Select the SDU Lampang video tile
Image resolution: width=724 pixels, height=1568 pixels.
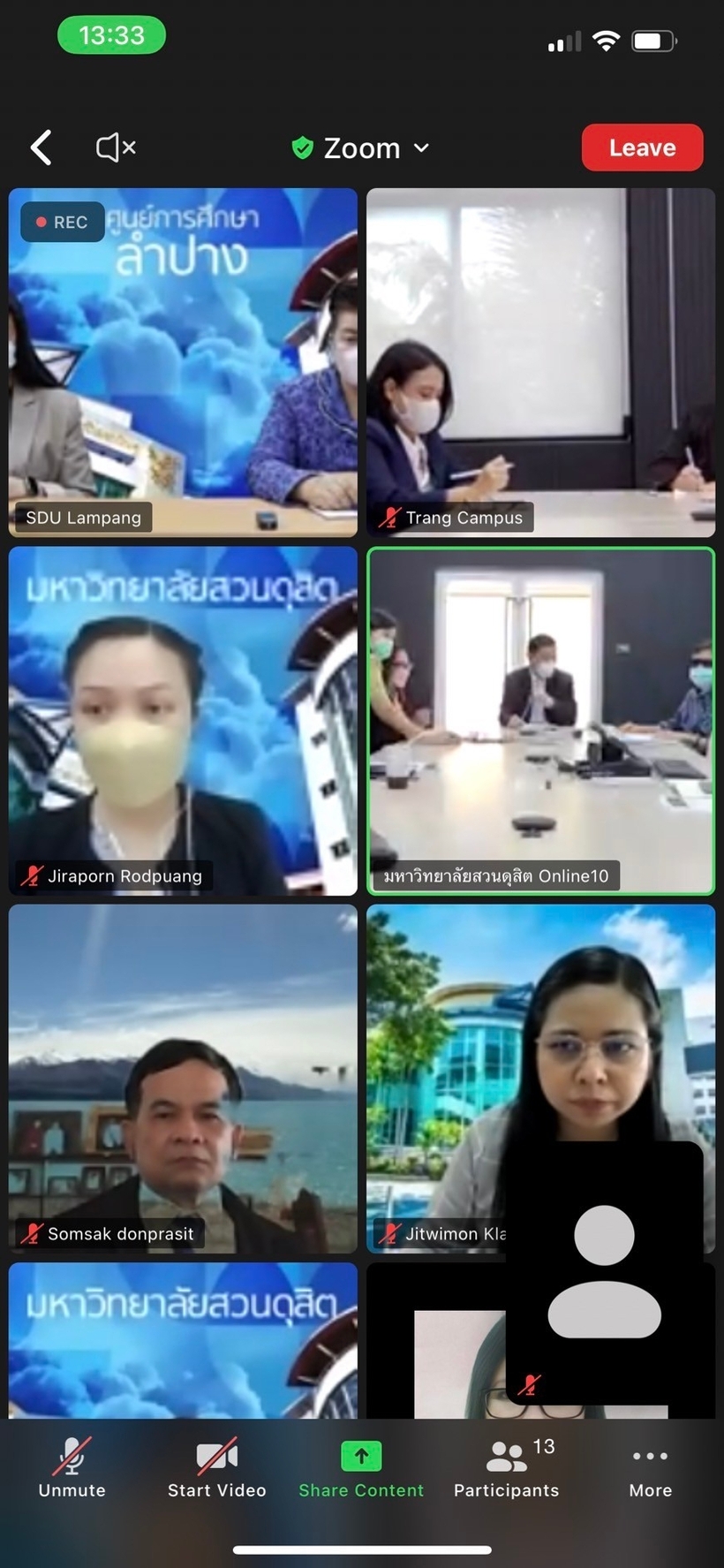[183, 362]
